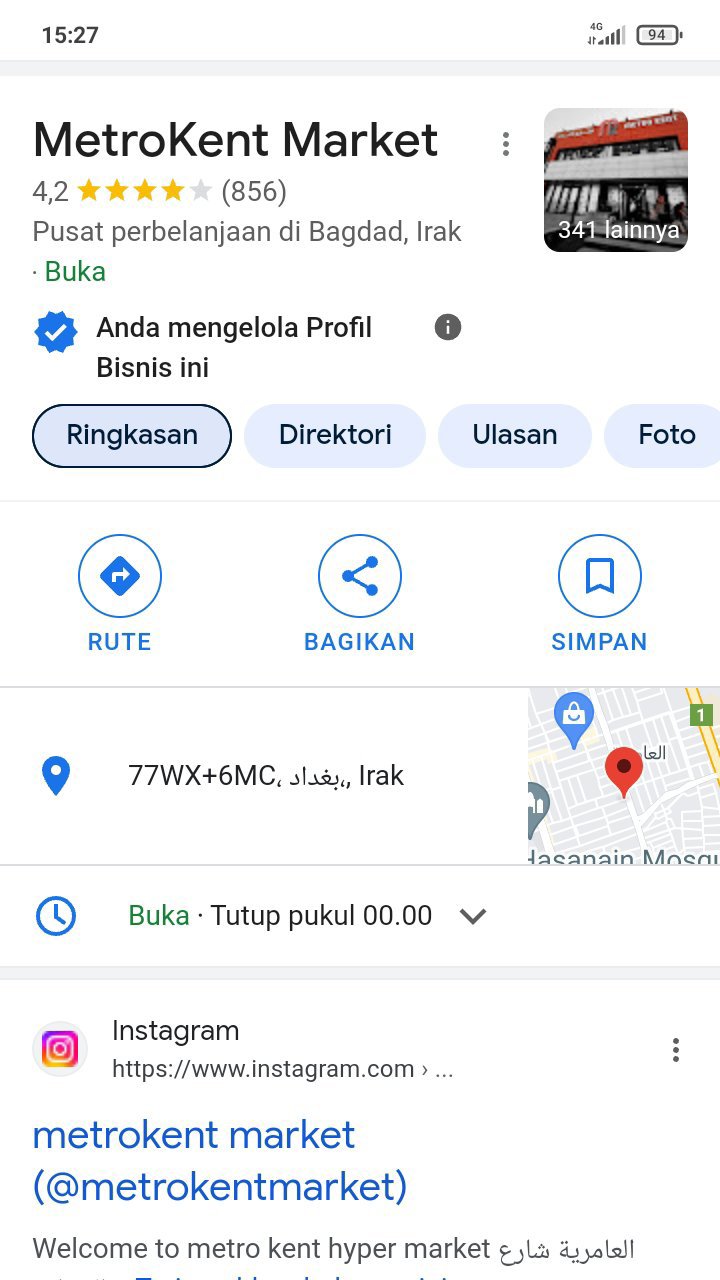The height and width of the screenshot is (1280, 720).
Task: Tap the review count (856)
Action: pyautogui.click(x=254, y=191)
